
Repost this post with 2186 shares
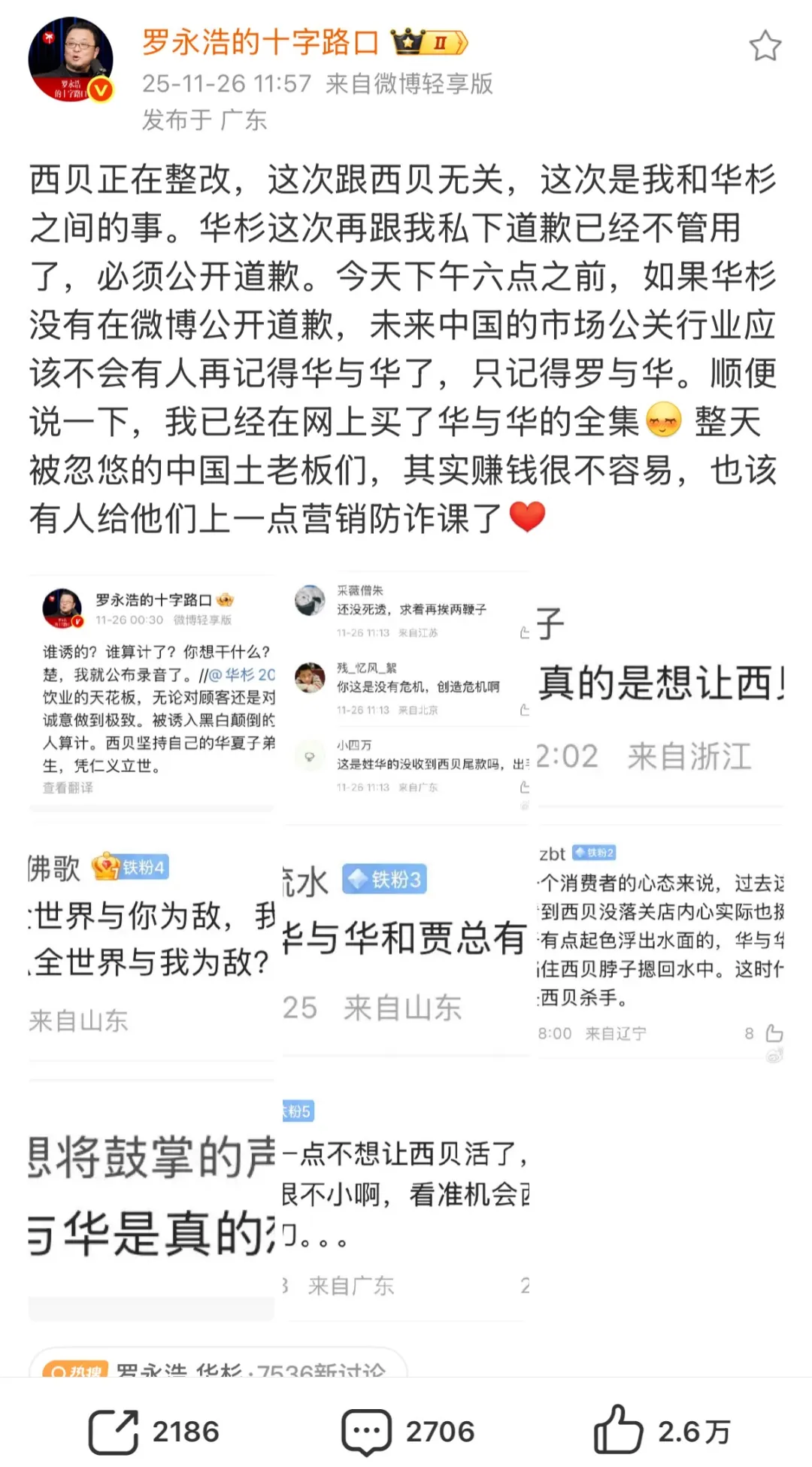pos(154,1431)
